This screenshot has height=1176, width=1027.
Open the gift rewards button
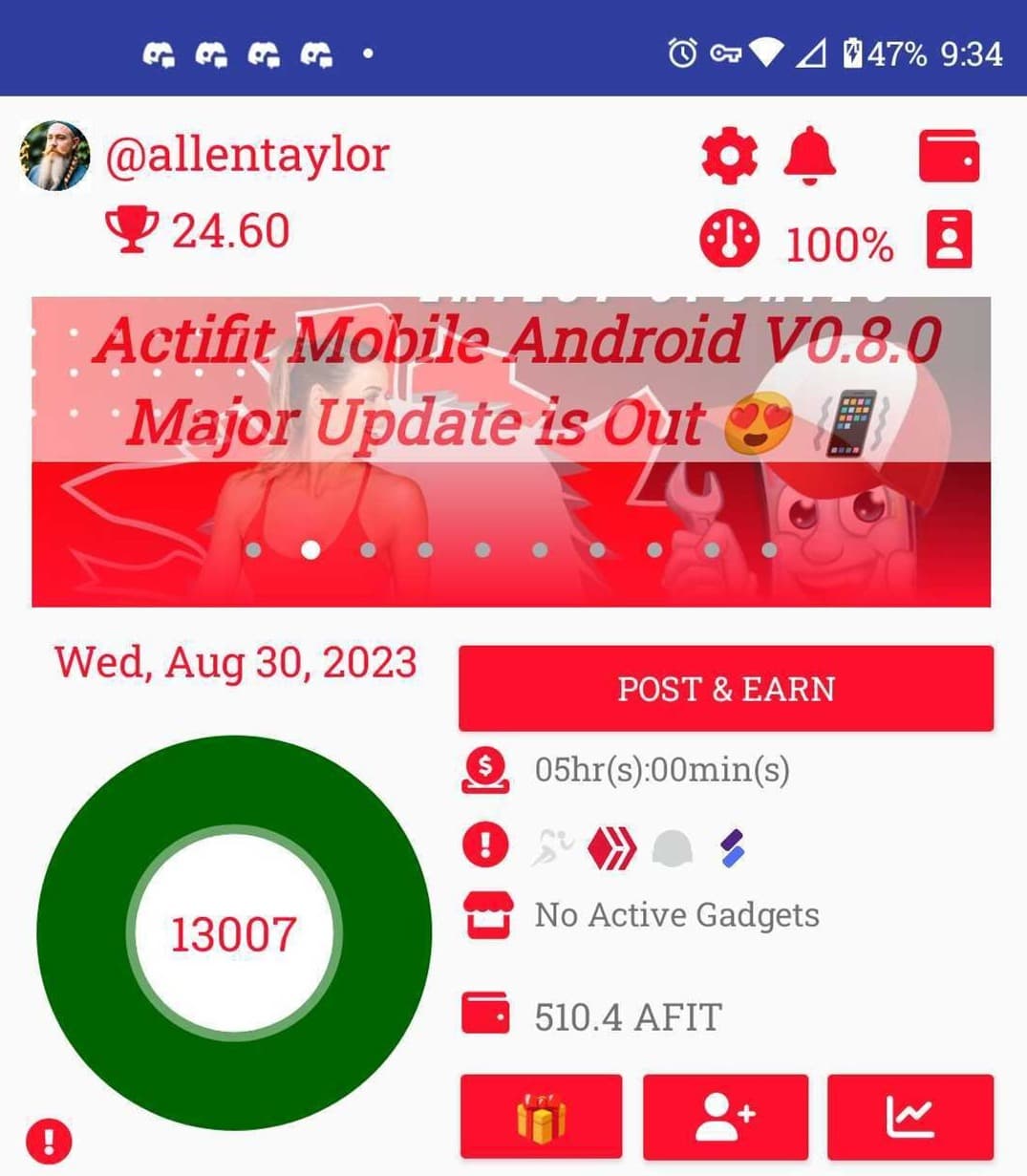(x=541, y=1116)
